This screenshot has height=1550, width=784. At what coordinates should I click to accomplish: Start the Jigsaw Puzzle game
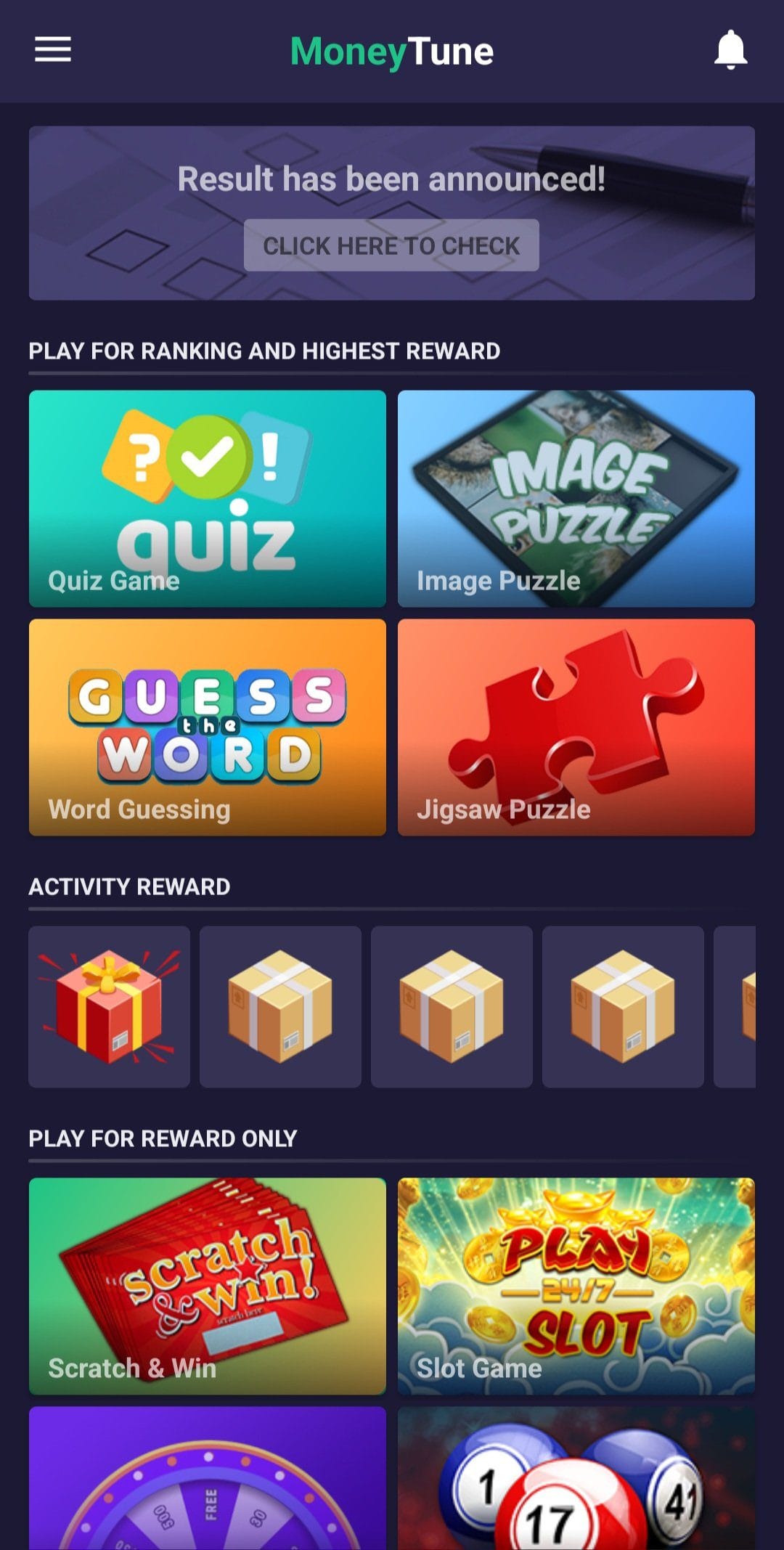[576, 727]
